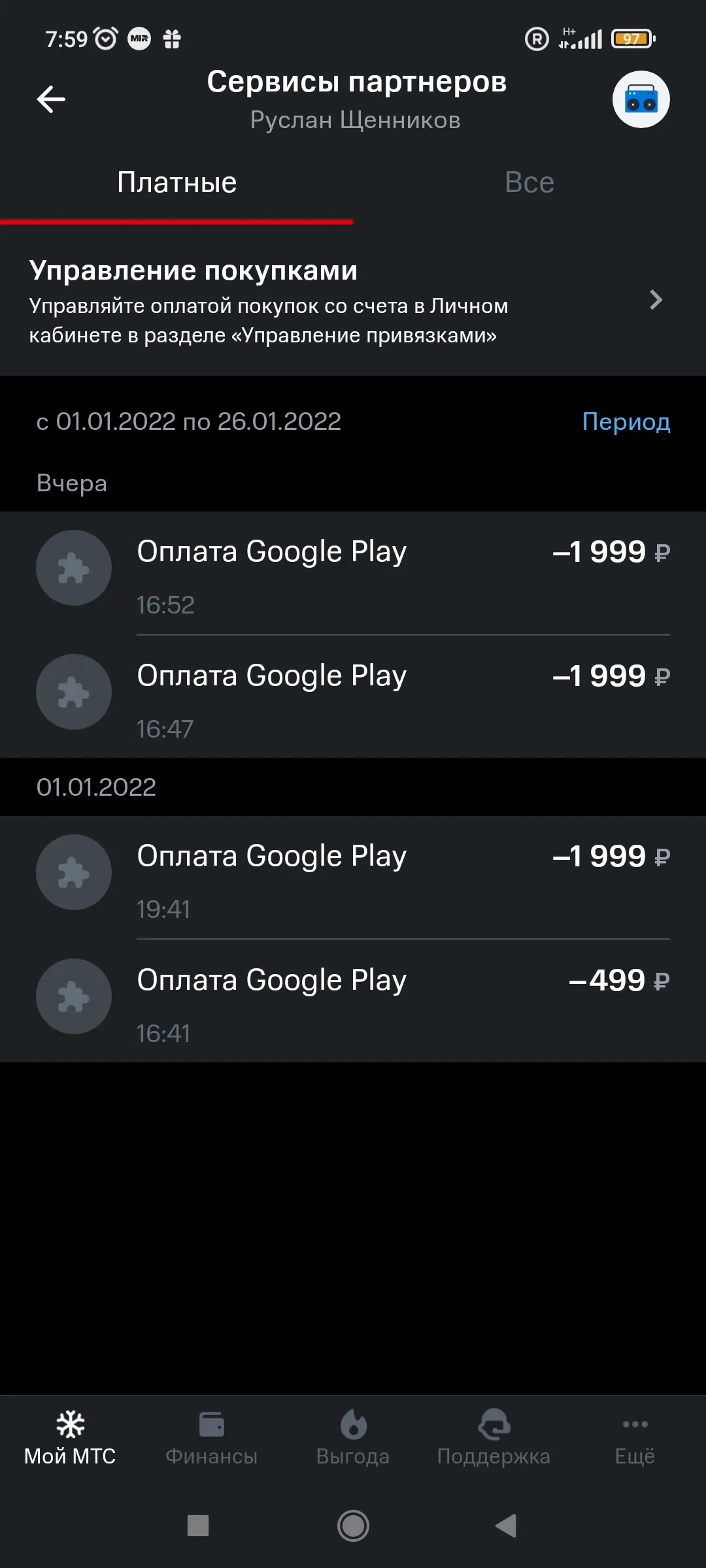706x1568 pixels.
Task: Change the date range via Период
Action: pos(626,421)
